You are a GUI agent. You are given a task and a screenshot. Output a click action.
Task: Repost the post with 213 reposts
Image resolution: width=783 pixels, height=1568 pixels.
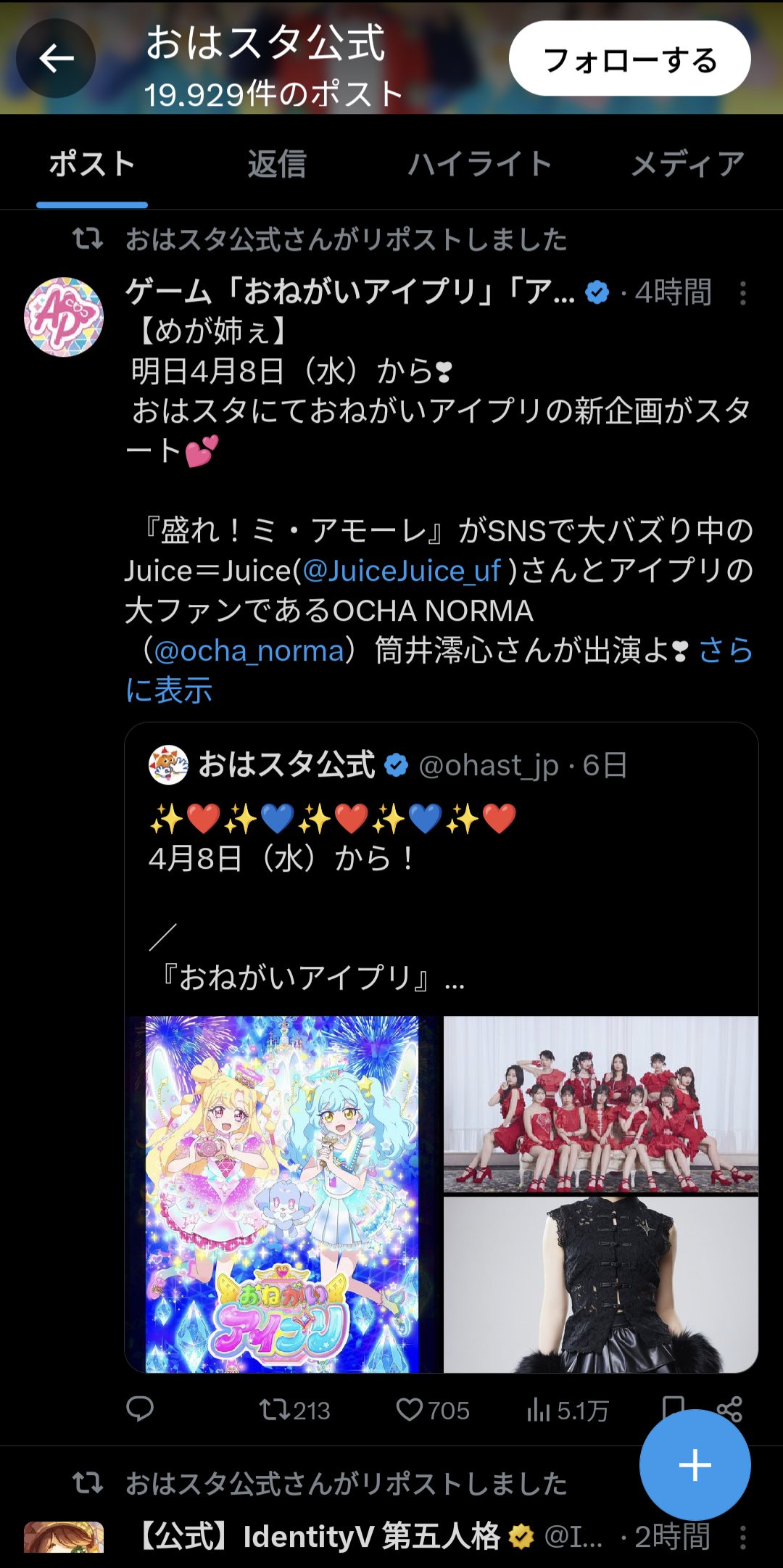(x=294, y=1410)
